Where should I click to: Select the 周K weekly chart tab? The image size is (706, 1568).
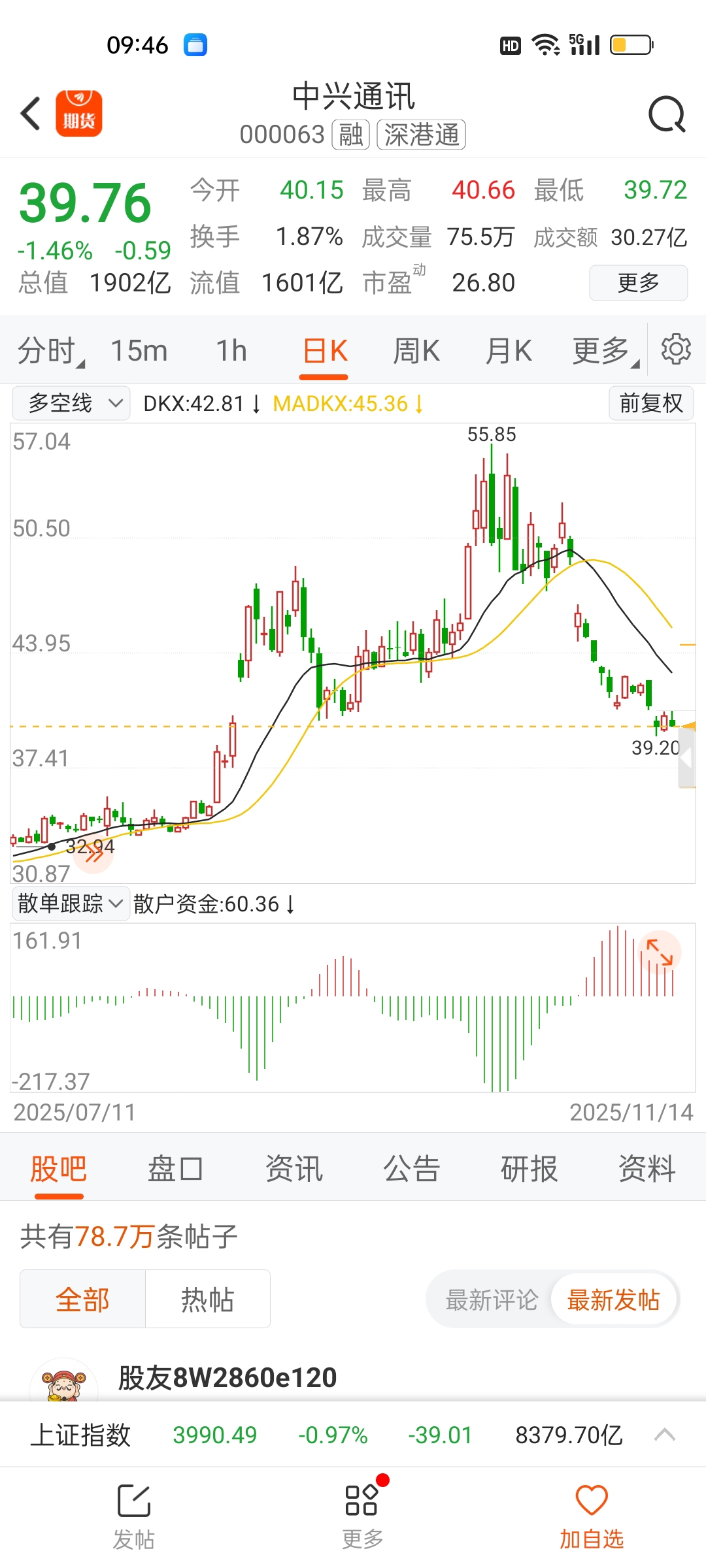416,351
